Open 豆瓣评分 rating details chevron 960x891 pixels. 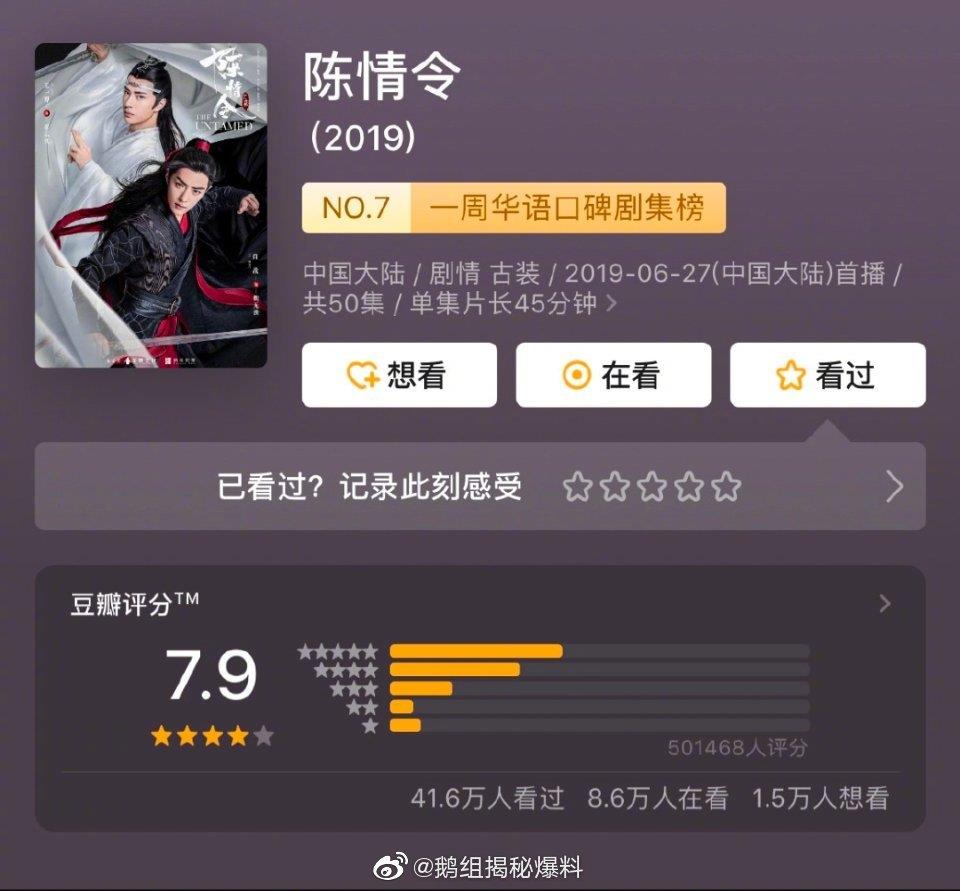(x=884, y=603)
